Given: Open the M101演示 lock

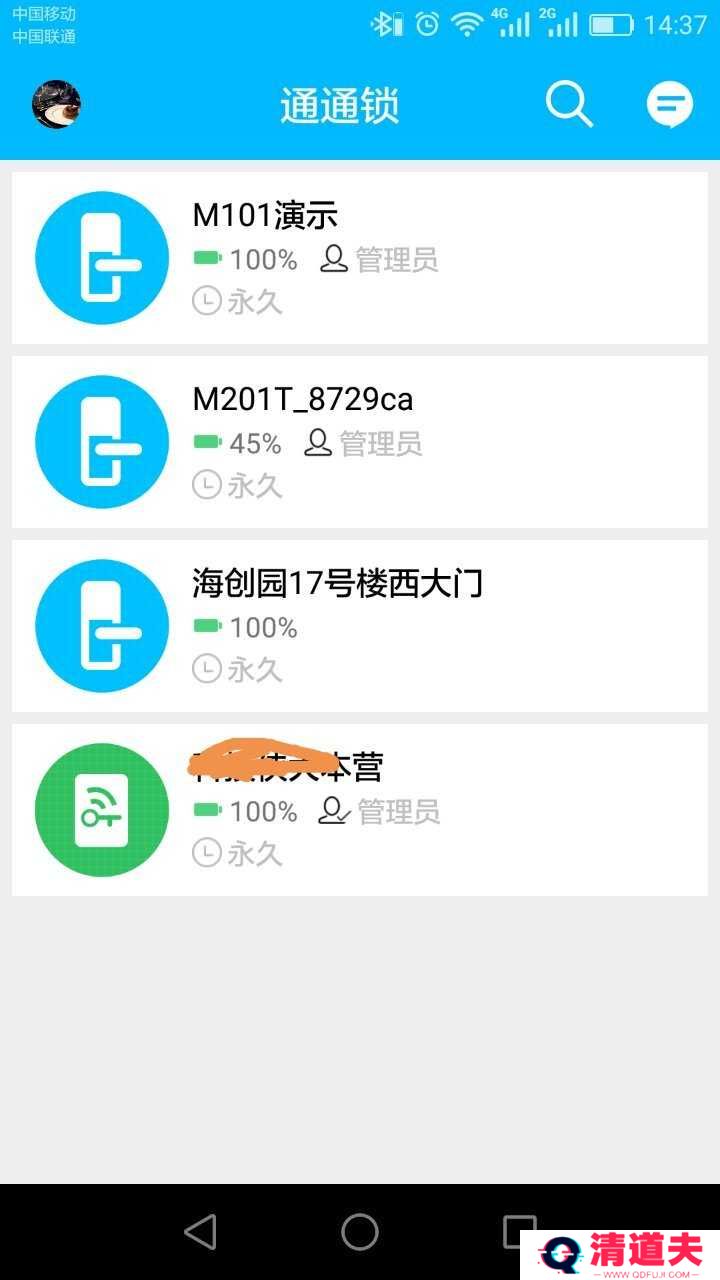Looking at the screenshot, I should pos(360,258).
